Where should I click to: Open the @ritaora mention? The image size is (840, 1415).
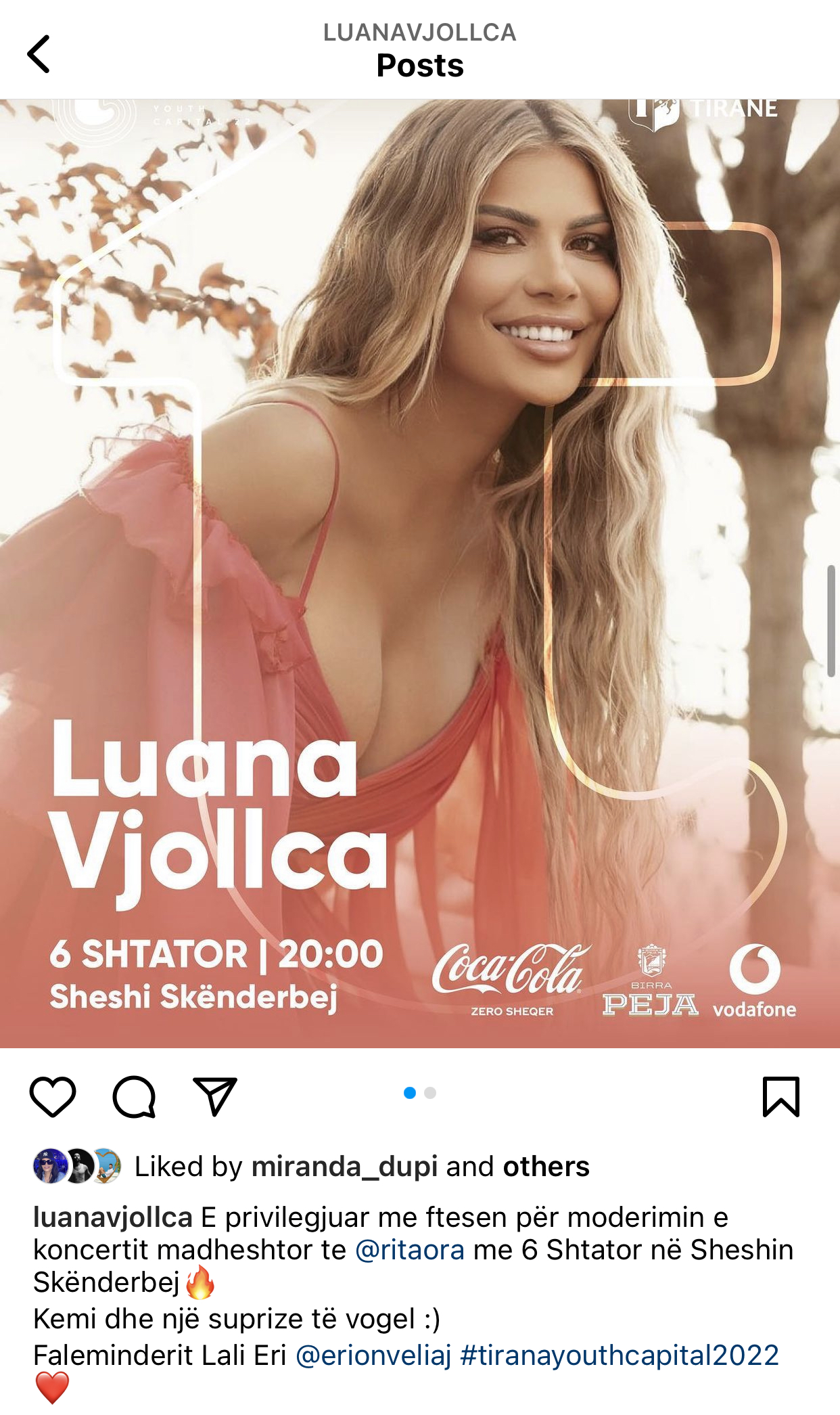(x=410, y=1250)
